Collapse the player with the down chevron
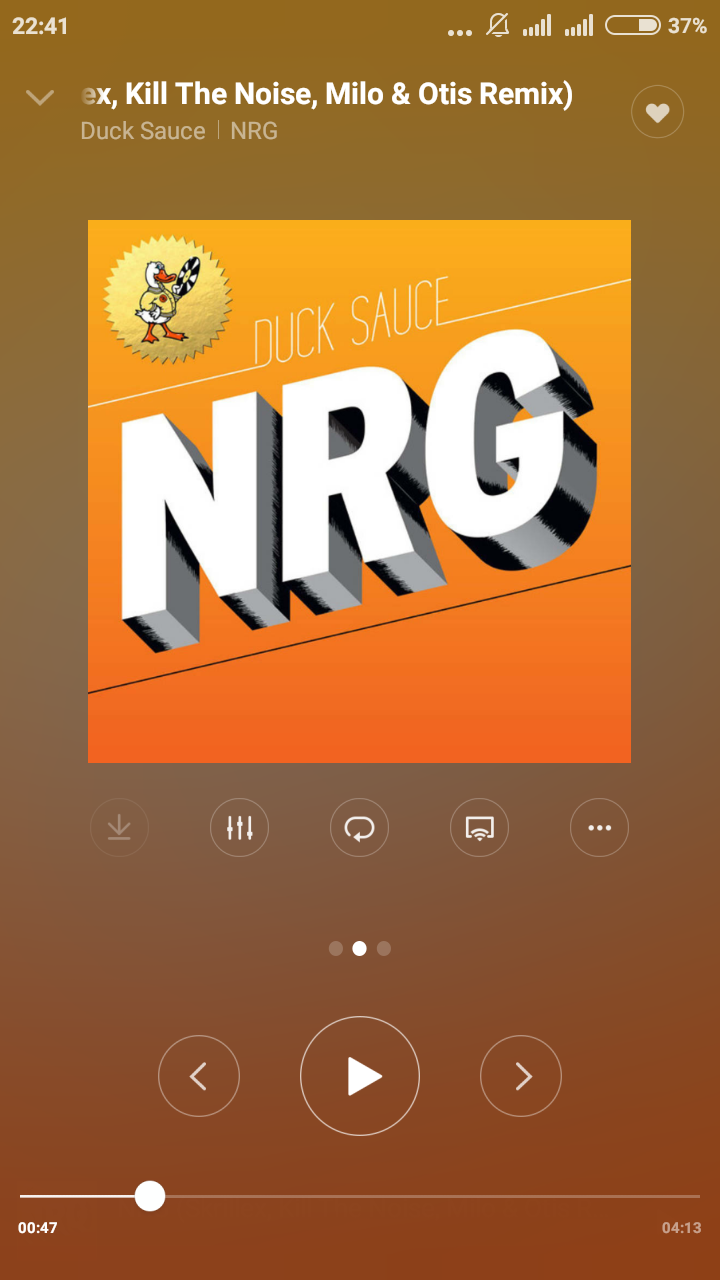720x1280 pixels. (40, 98)
